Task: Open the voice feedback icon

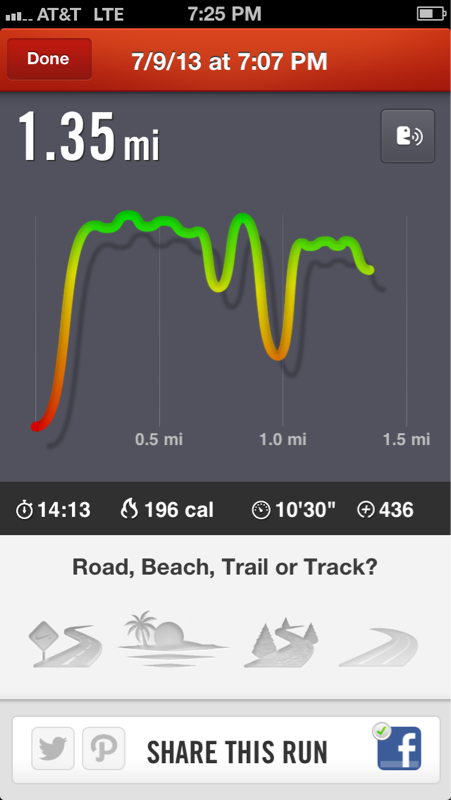Action: pyautogui.click(x=408, y=136)
